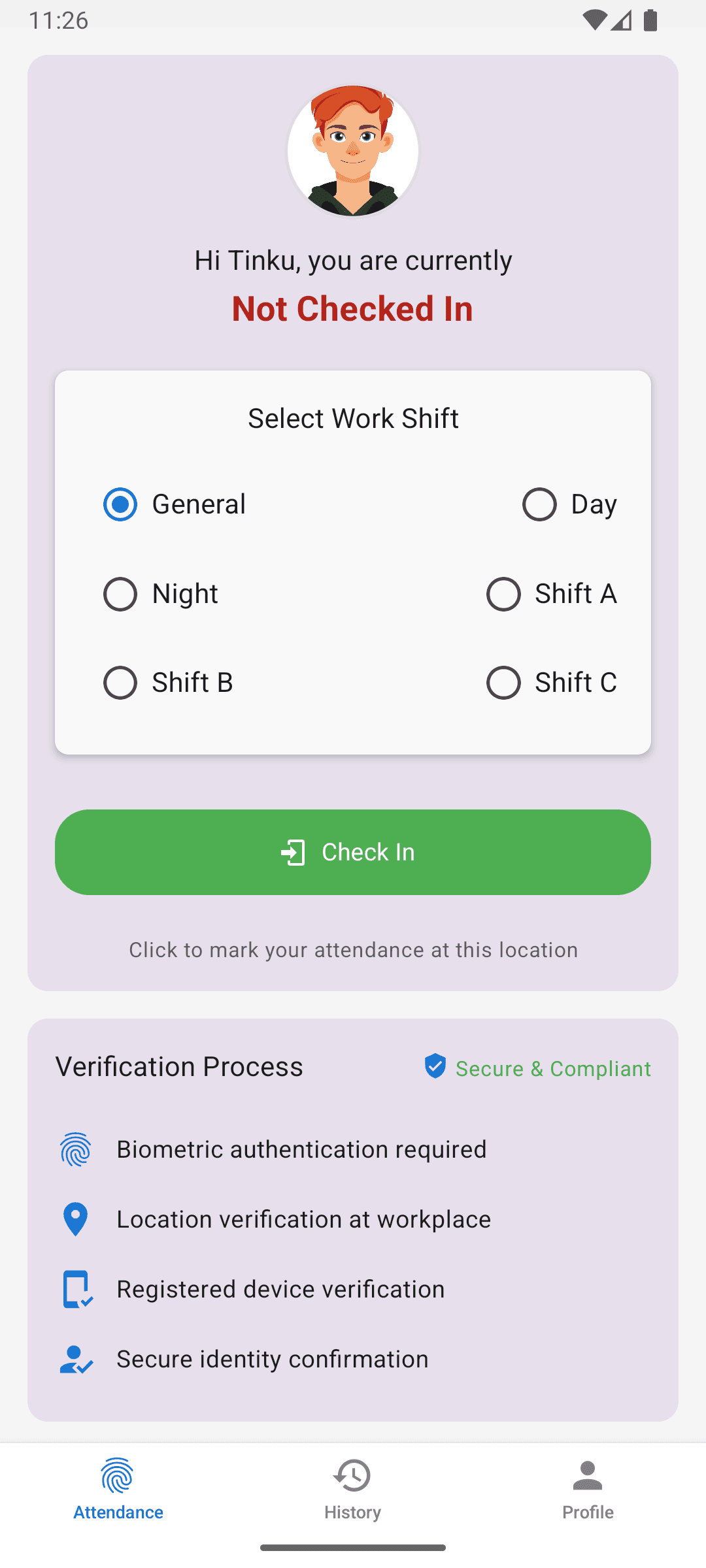Choose Shift C option
Viewport: 706px width, 1568px height.
click(x=503, y=683)
